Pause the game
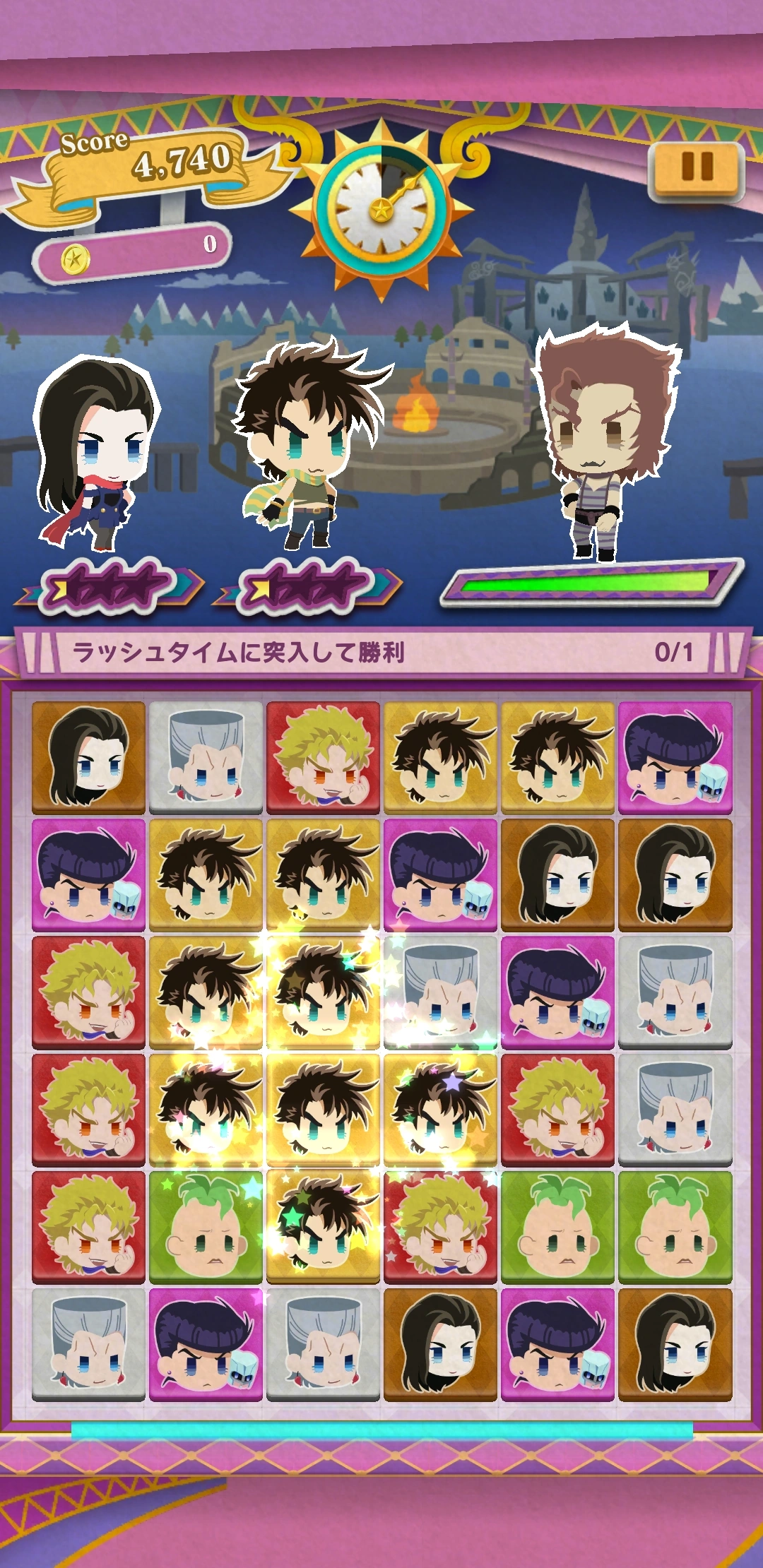 697,168
